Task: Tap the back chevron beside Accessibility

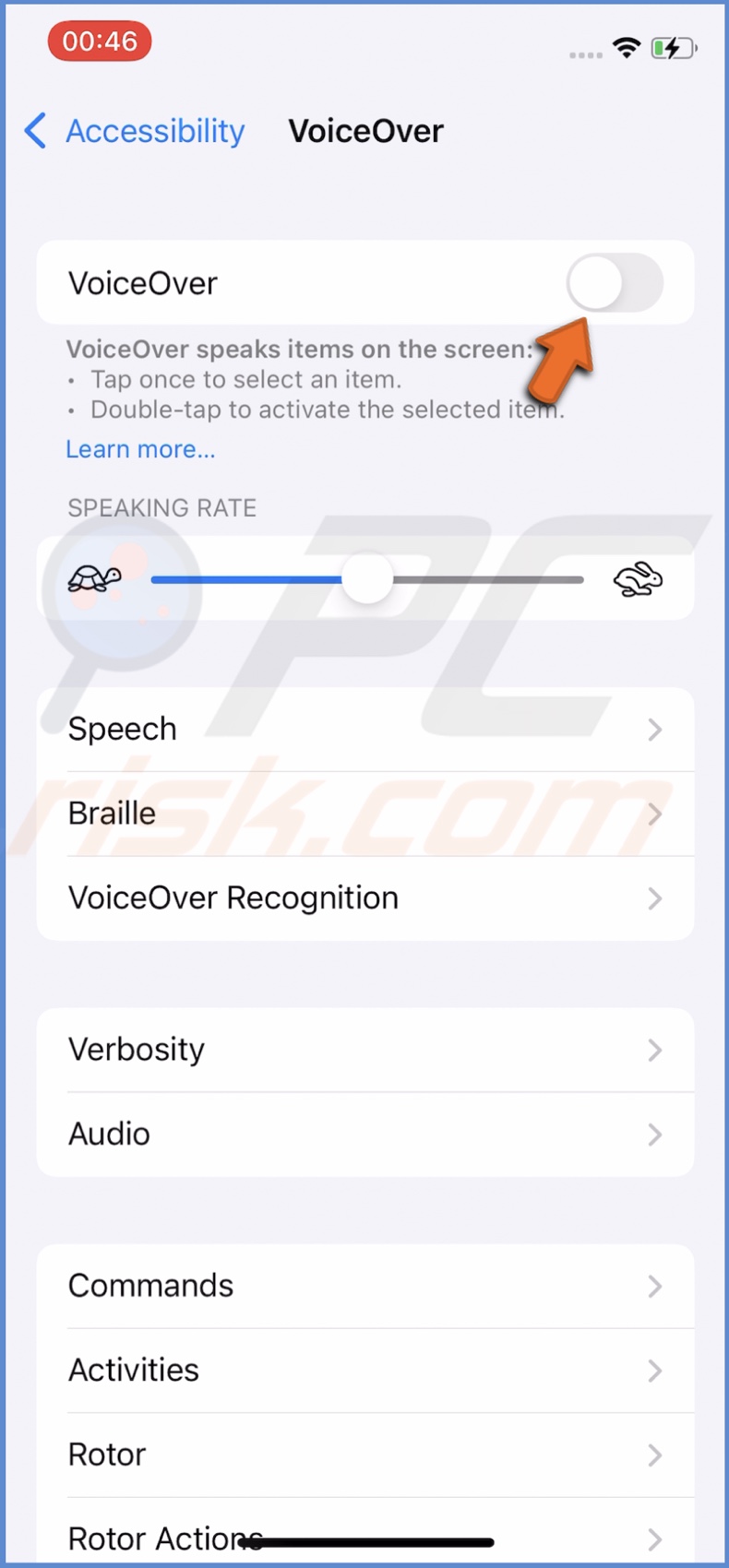Action: [x=34, y=131]
